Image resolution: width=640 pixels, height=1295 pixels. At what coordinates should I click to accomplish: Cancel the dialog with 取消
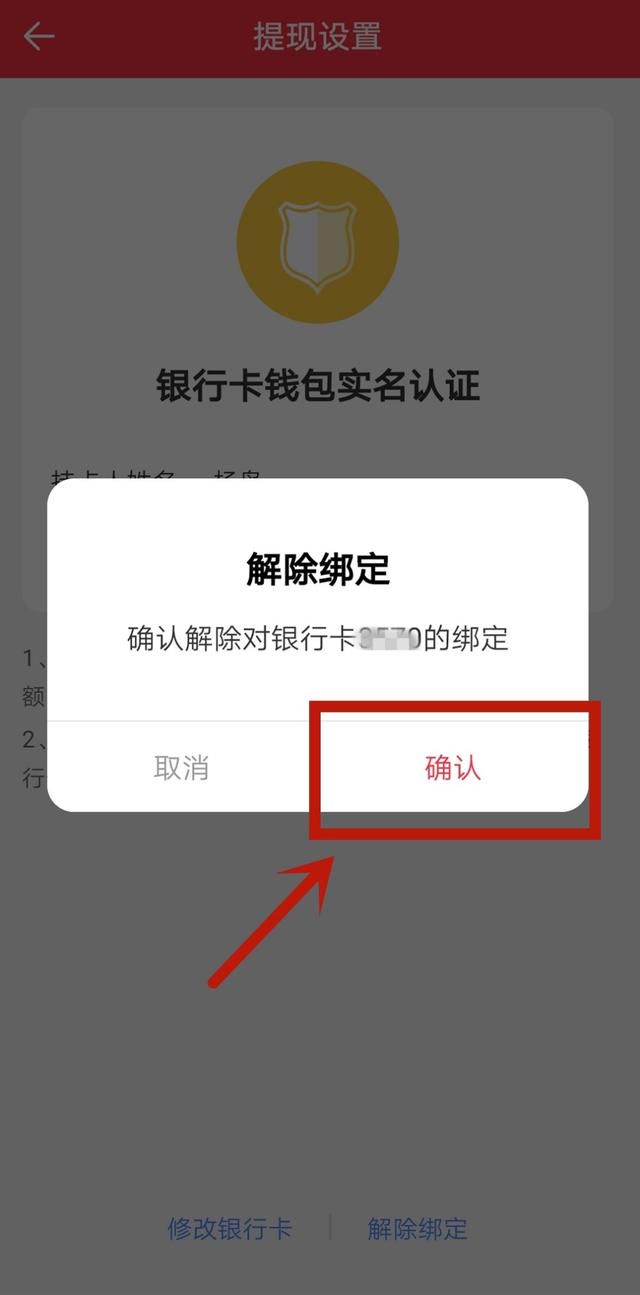181,767
